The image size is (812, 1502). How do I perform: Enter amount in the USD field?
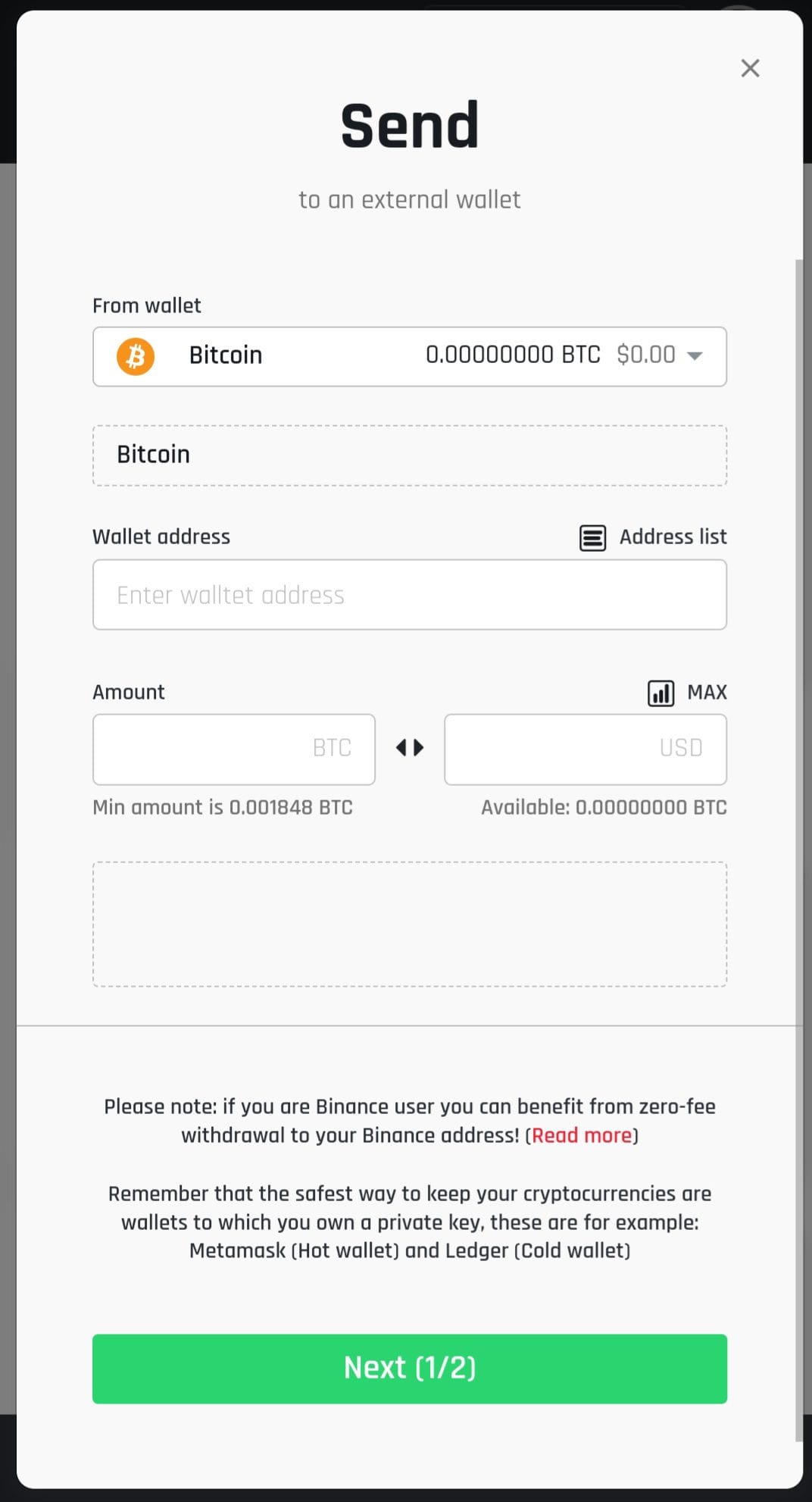click(585, 749)
